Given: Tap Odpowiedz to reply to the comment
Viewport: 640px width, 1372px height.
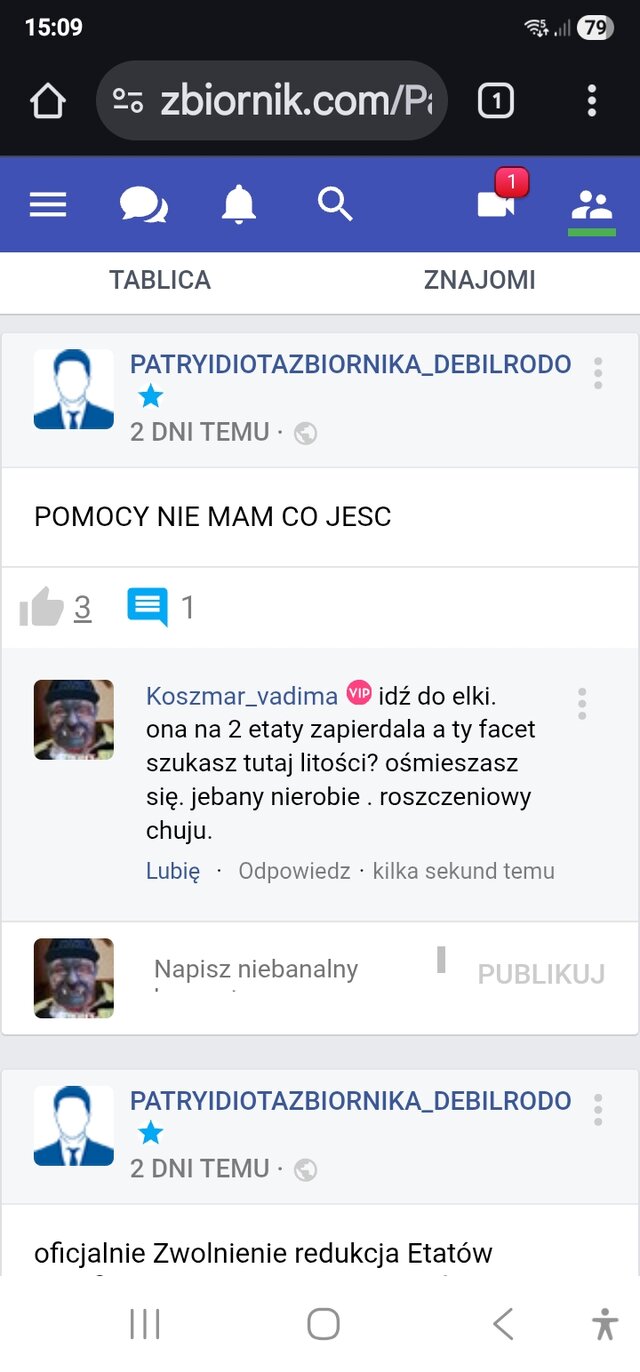Looking at the screenshot, I should pos(294,871).
